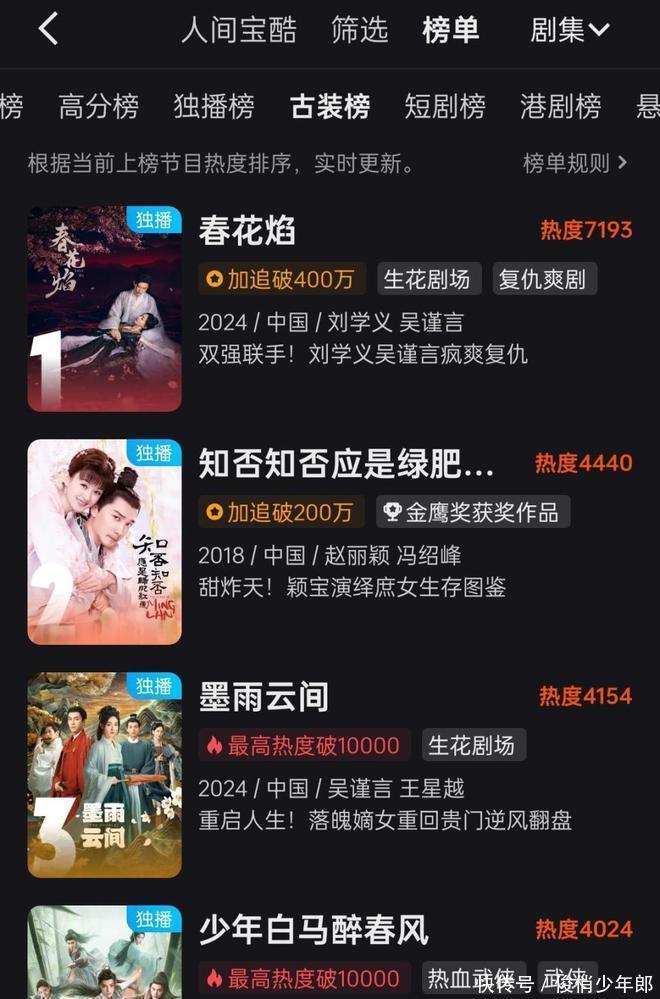Switch to the 独播榜 ranking
This screenshot has width=660, height=999.
coord(214,106)
